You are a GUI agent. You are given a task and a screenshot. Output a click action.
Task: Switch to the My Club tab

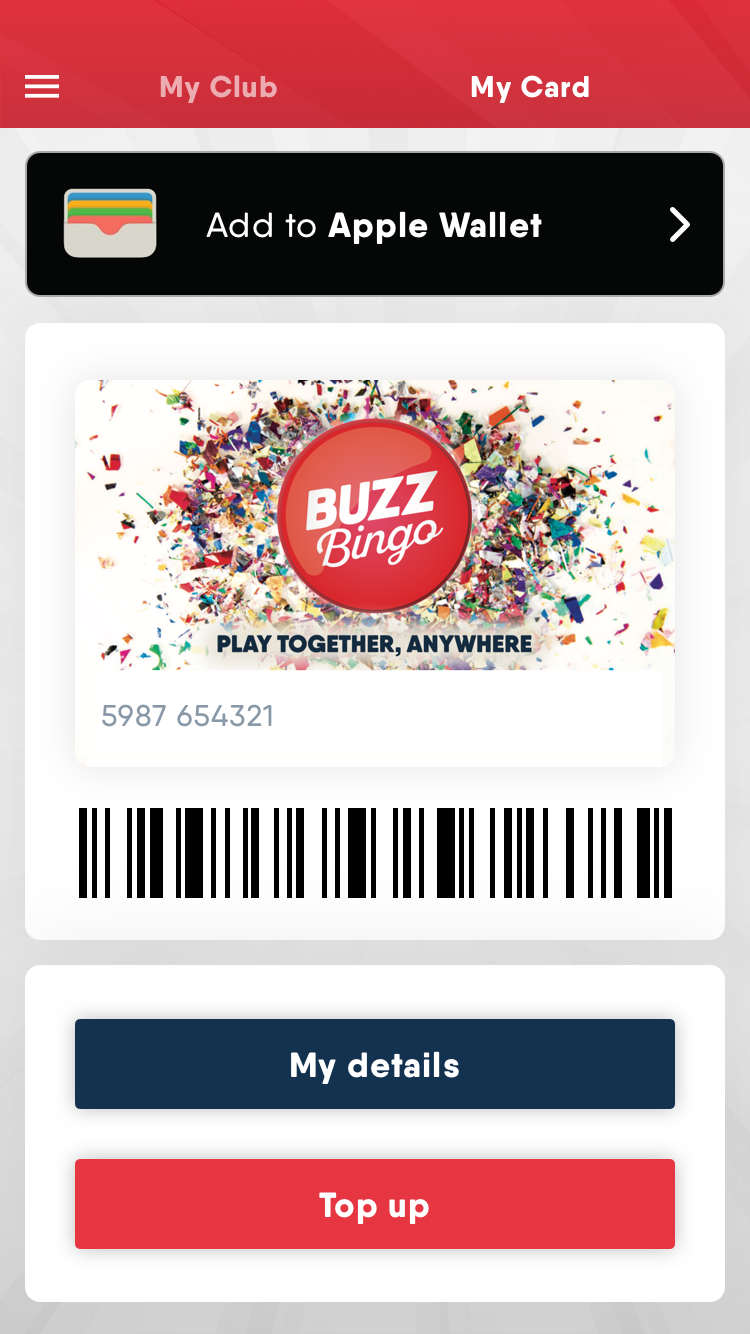coord(218,88)
